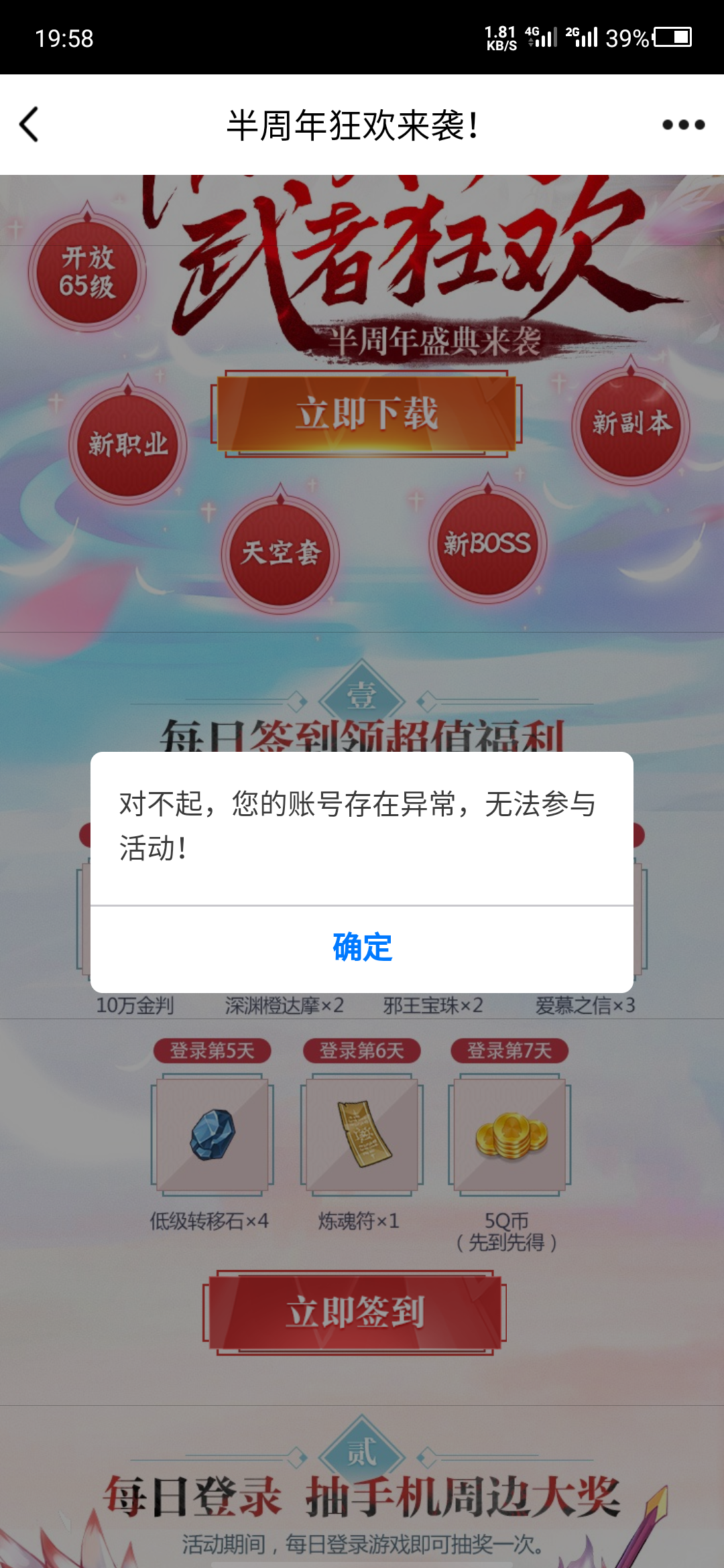The height and width of the screenshot is (1568, 724).
Task: Confirm the error dialog with 确定
Action: [x=362, y=947]
